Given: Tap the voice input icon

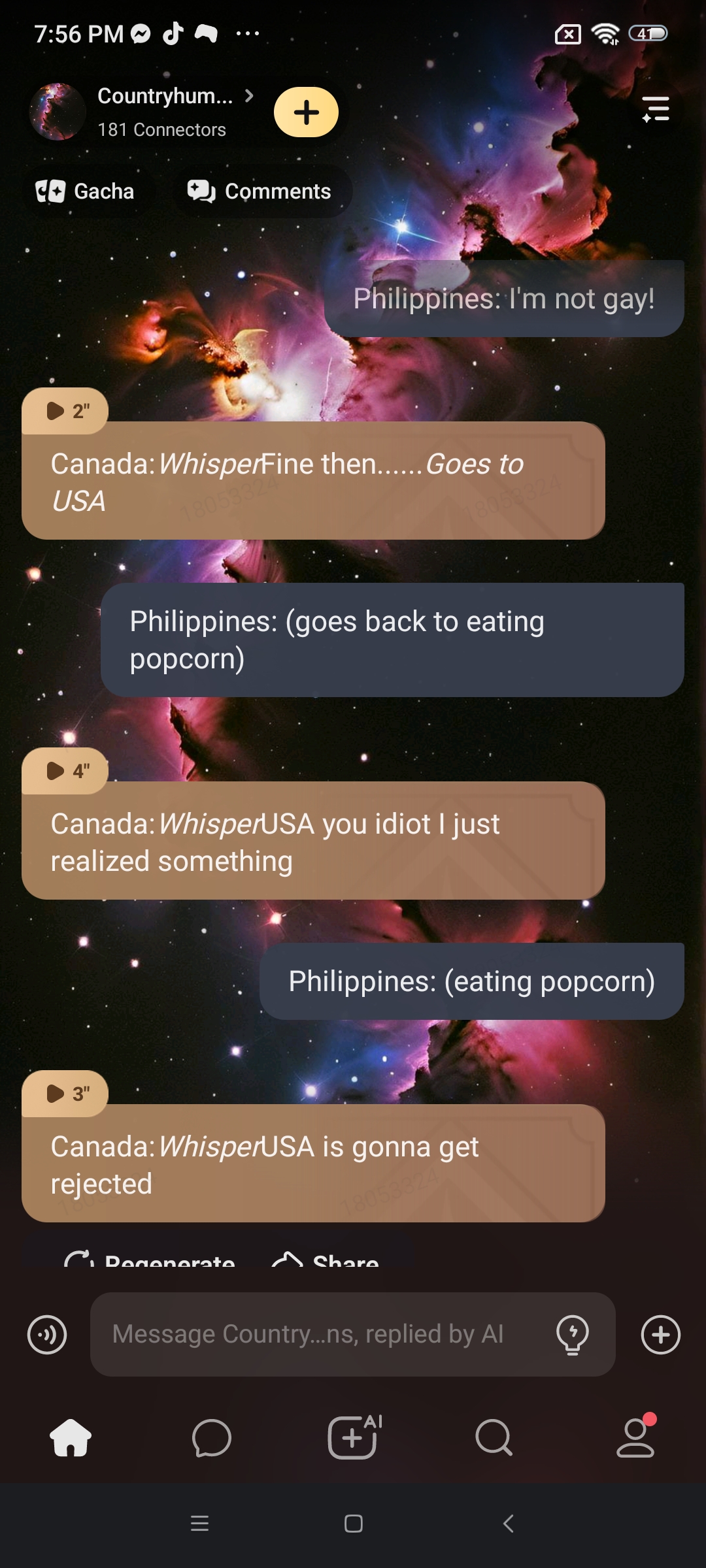Looking at the screenshot, I should (x=47, y=1334).
